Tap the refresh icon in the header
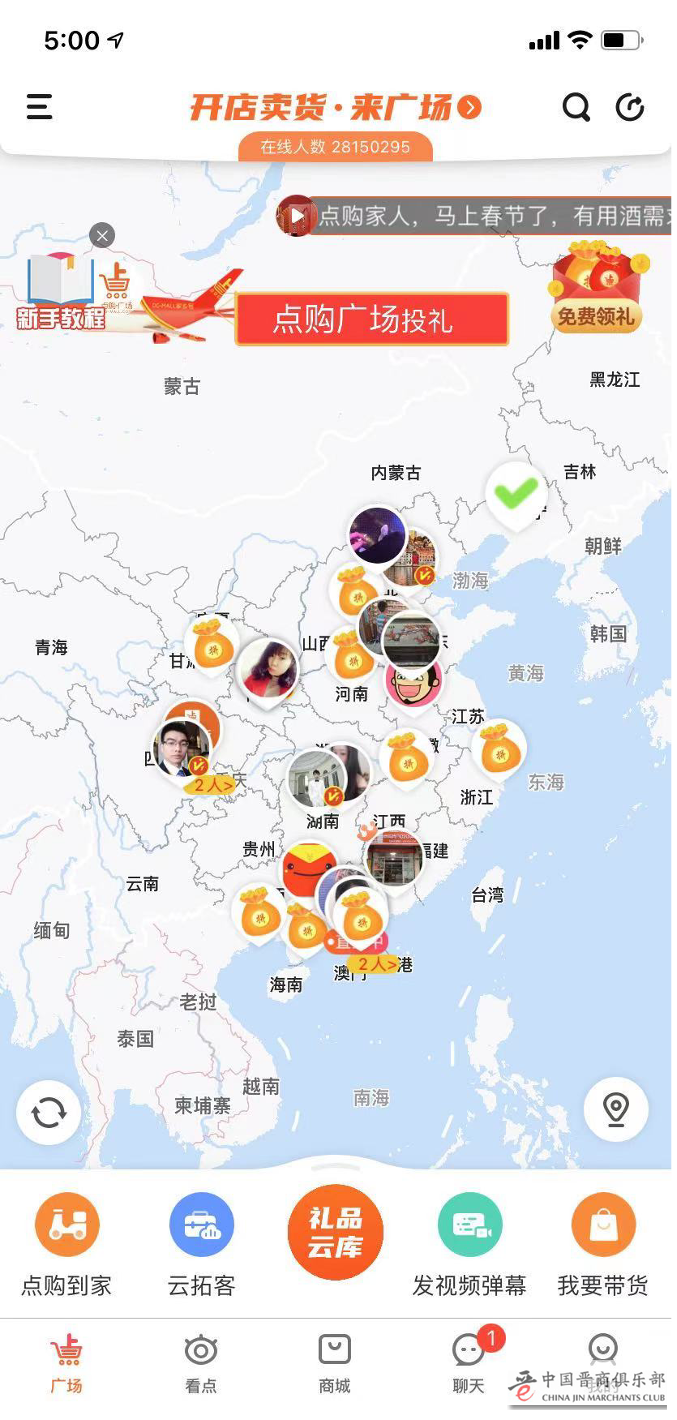 [630, 107]
